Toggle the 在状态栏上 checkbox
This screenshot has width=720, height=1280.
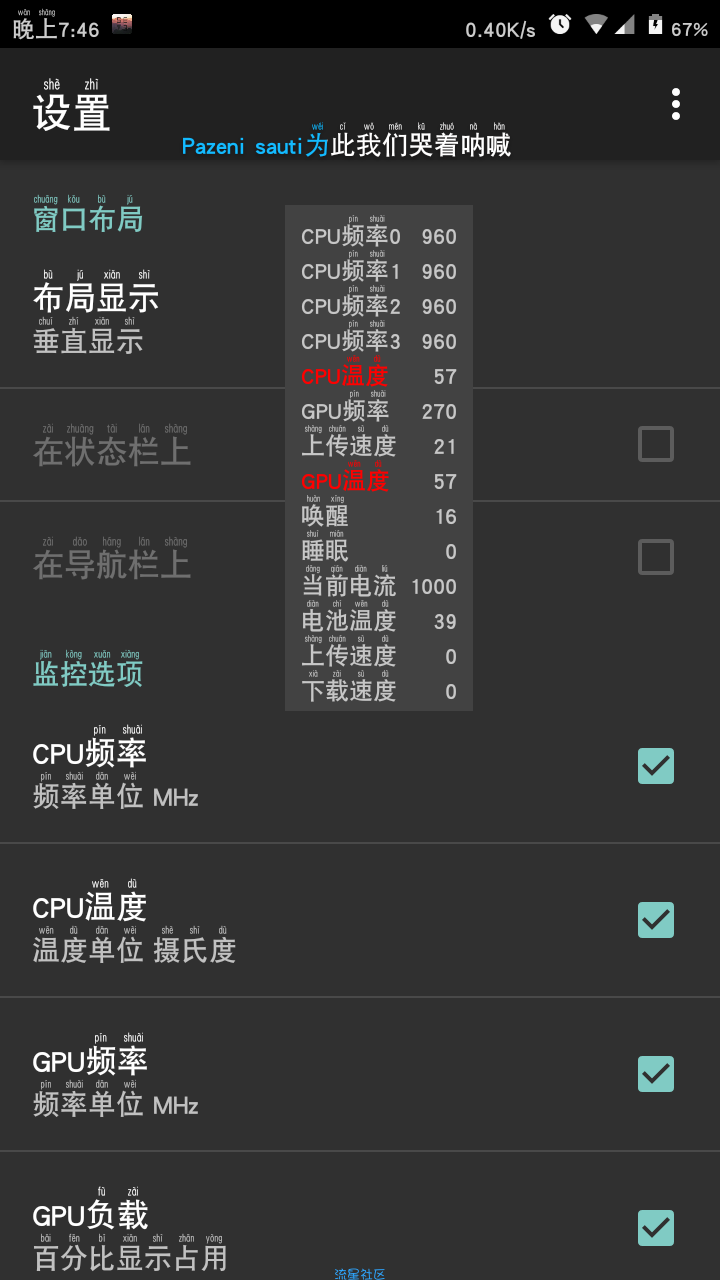656,444
